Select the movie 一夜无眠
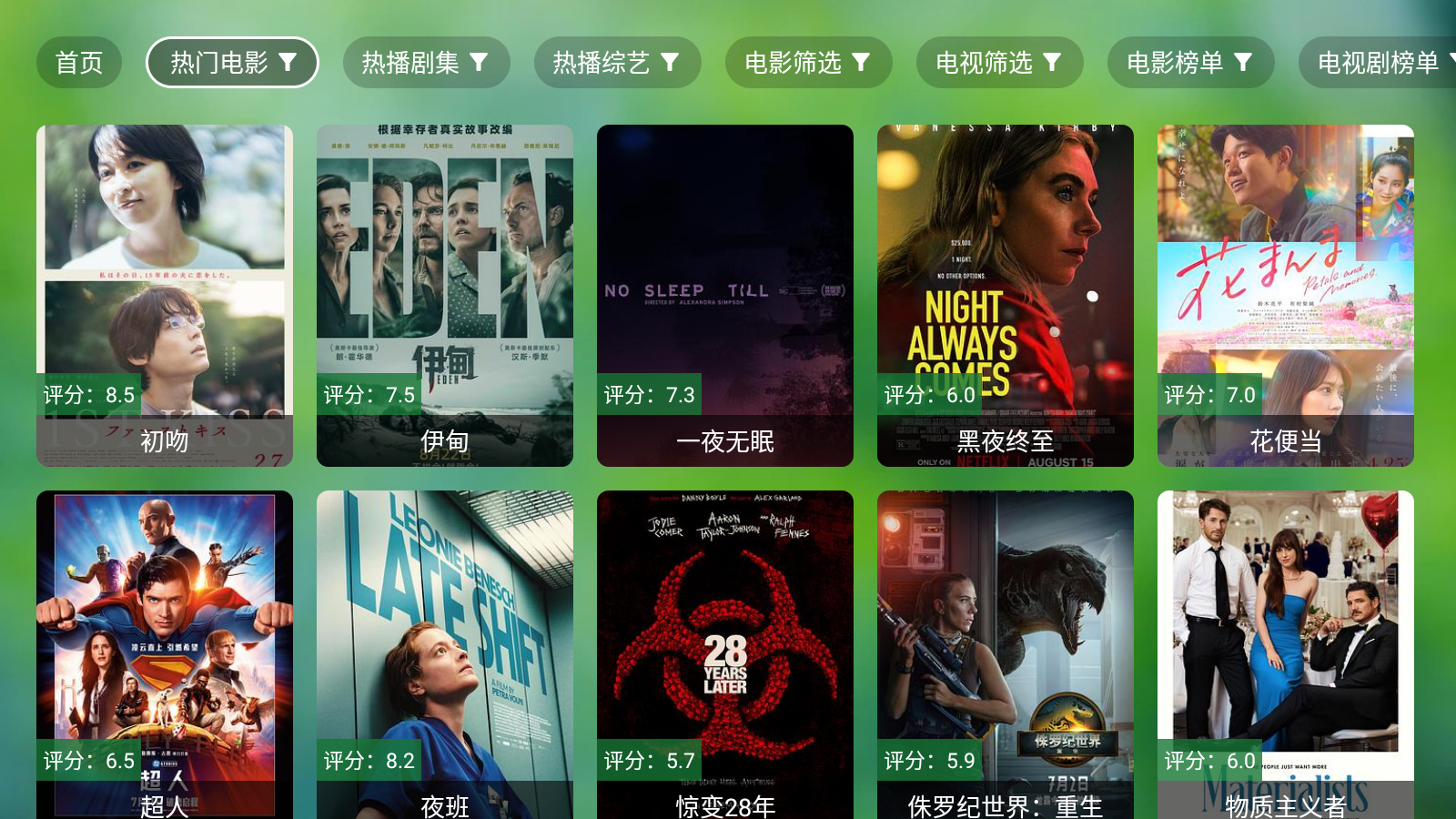1456x819 pixels. point(725,296)
